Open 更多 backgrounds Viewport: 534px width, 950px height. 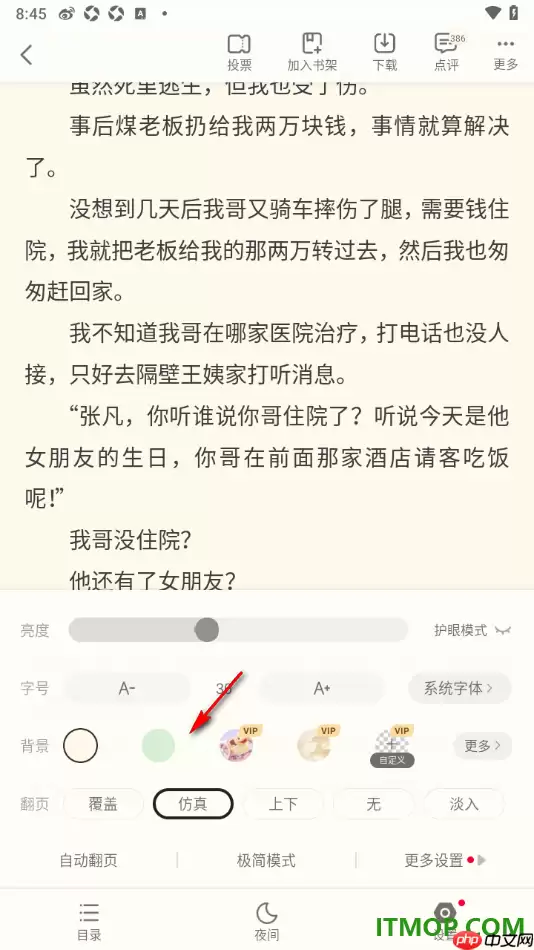pos(482,746)
